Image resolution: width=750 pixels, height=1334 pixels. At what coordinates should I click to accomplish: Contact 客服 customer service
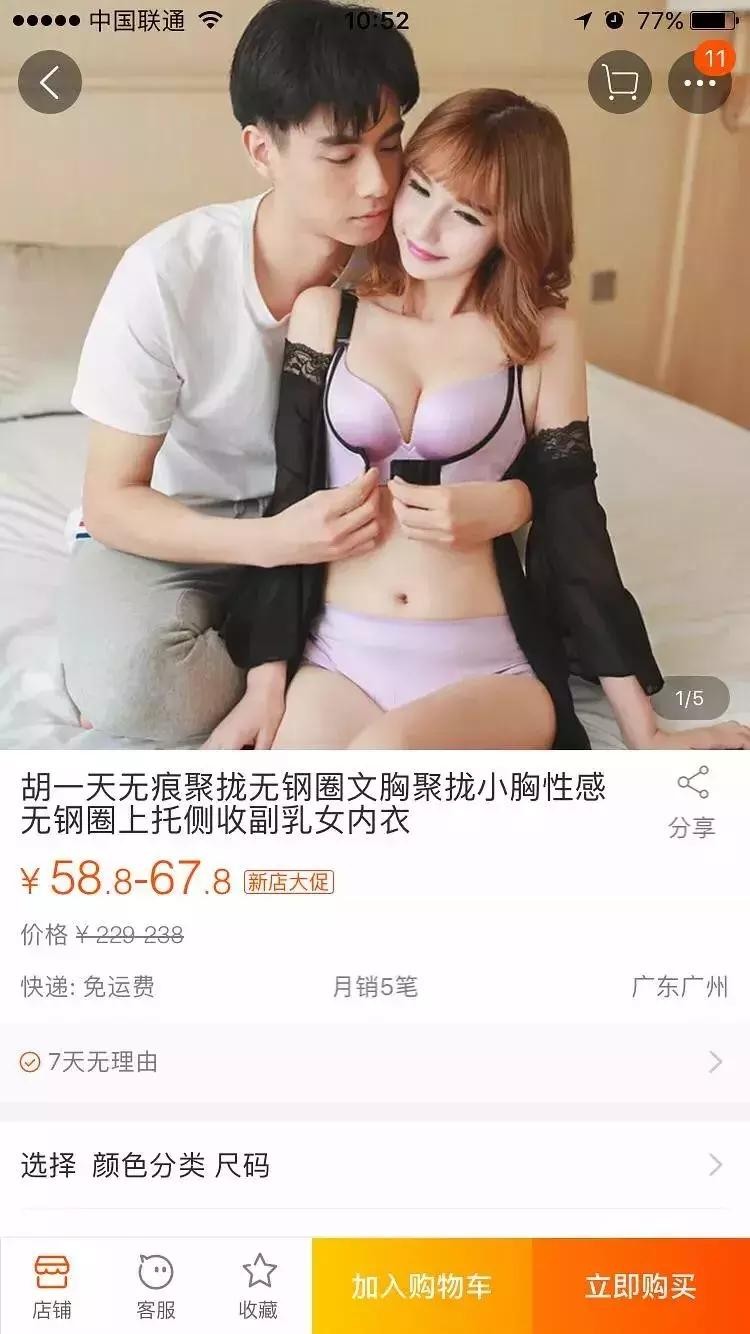(156, 1286)
